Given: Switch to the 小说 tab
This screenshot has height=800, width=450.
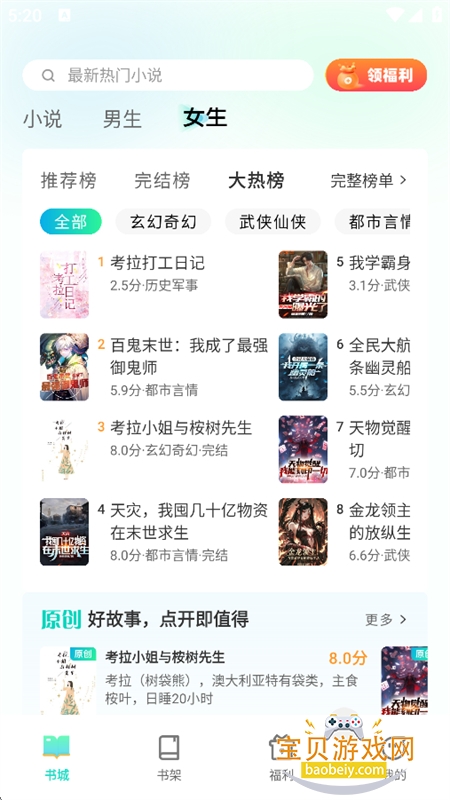Looking at the screenshot, I should 42,119.
